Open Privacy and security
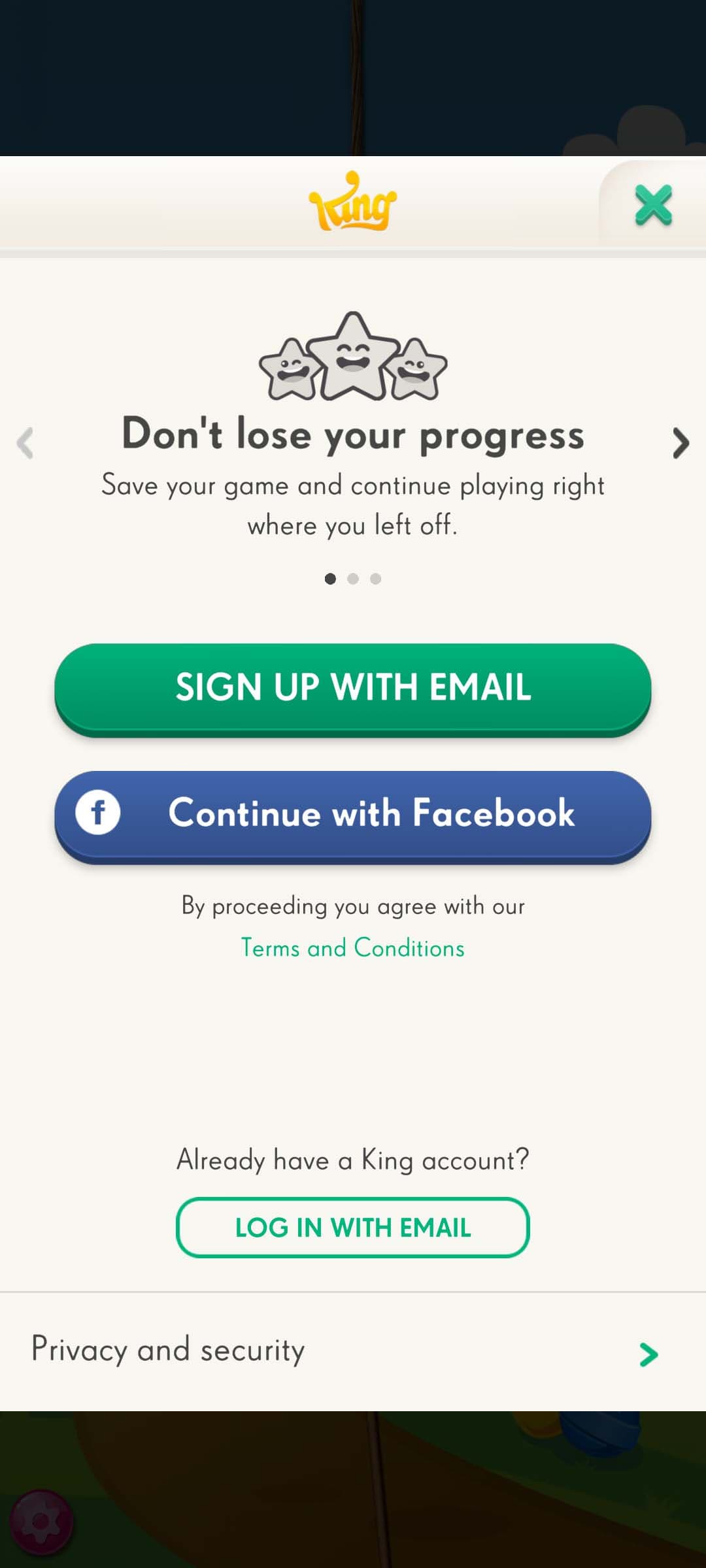 click(353, 1351)
